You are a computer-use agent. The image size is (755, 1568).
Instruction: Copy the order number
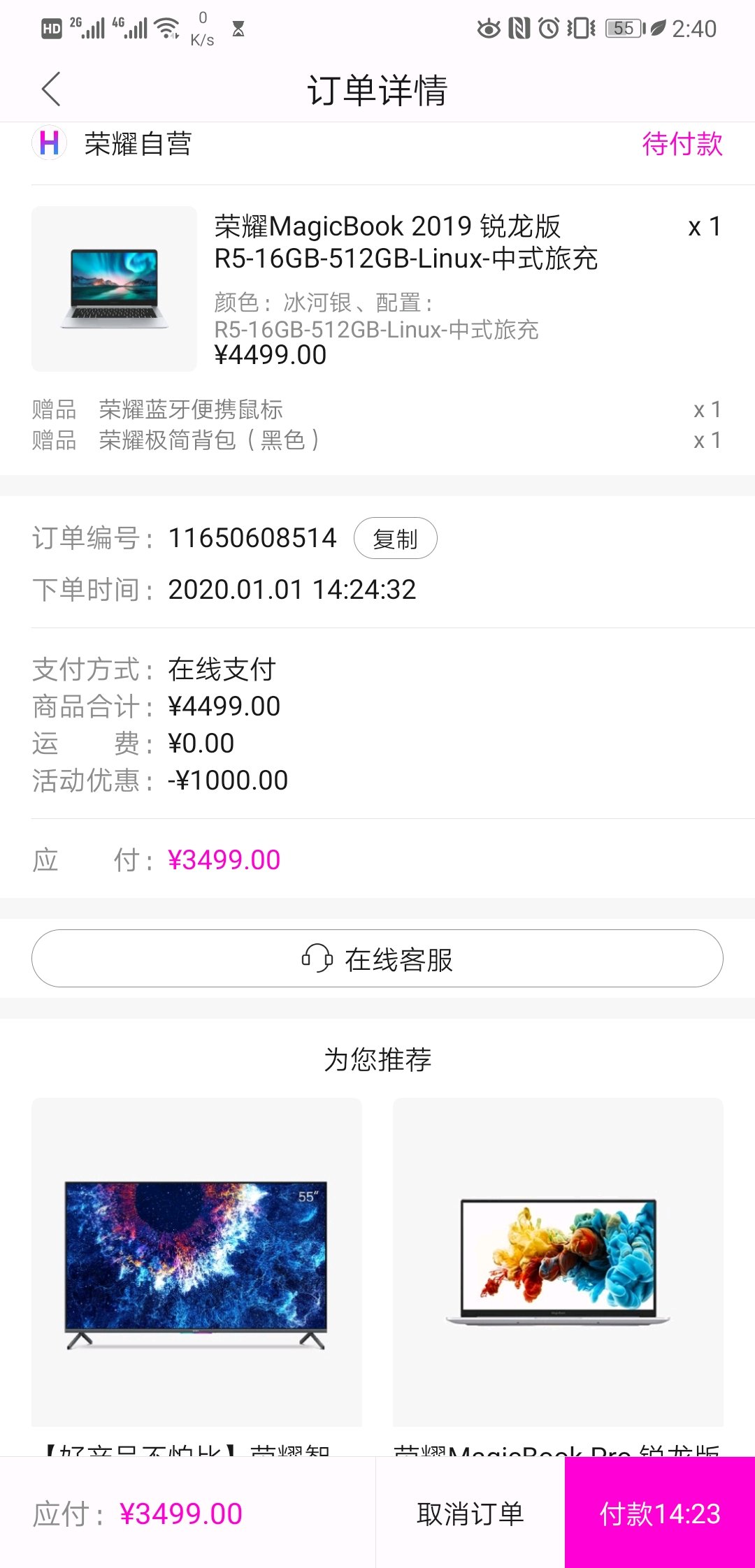tap(395, 539)
